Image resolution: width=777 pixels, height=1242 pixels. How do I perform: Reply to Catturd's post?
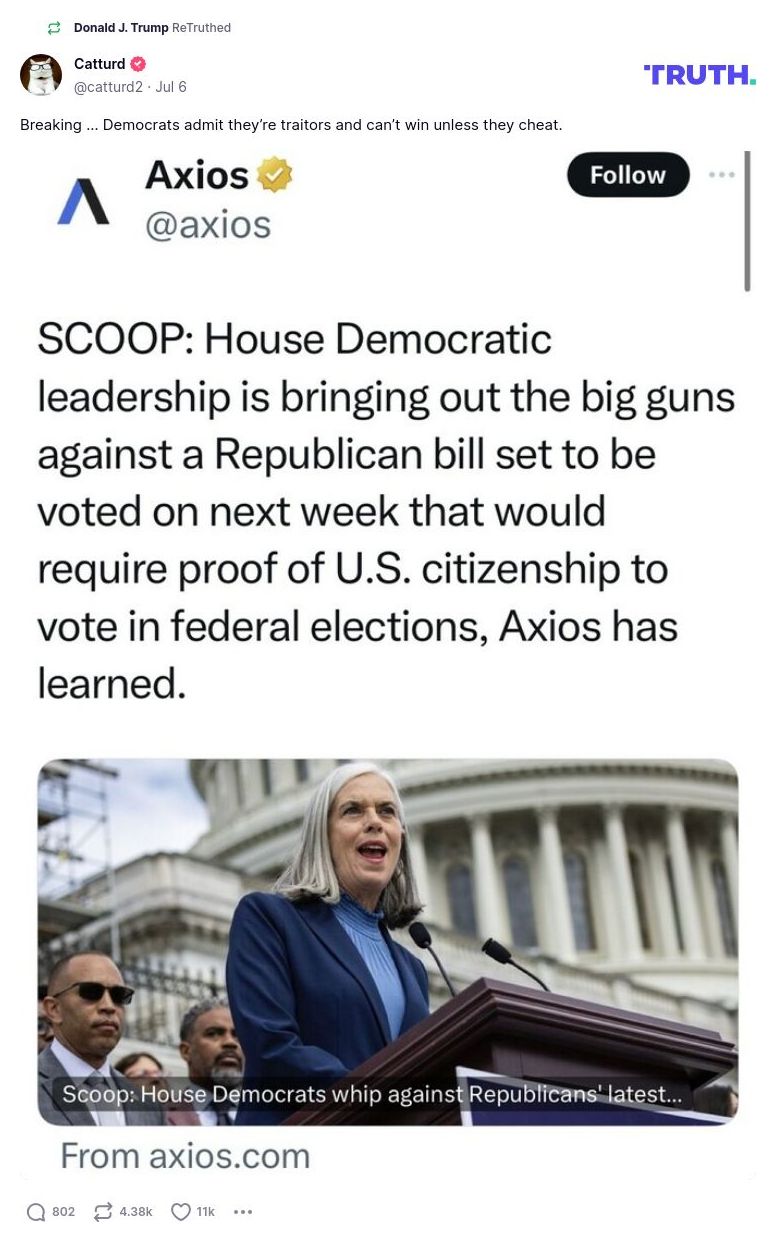(37, 1212)
